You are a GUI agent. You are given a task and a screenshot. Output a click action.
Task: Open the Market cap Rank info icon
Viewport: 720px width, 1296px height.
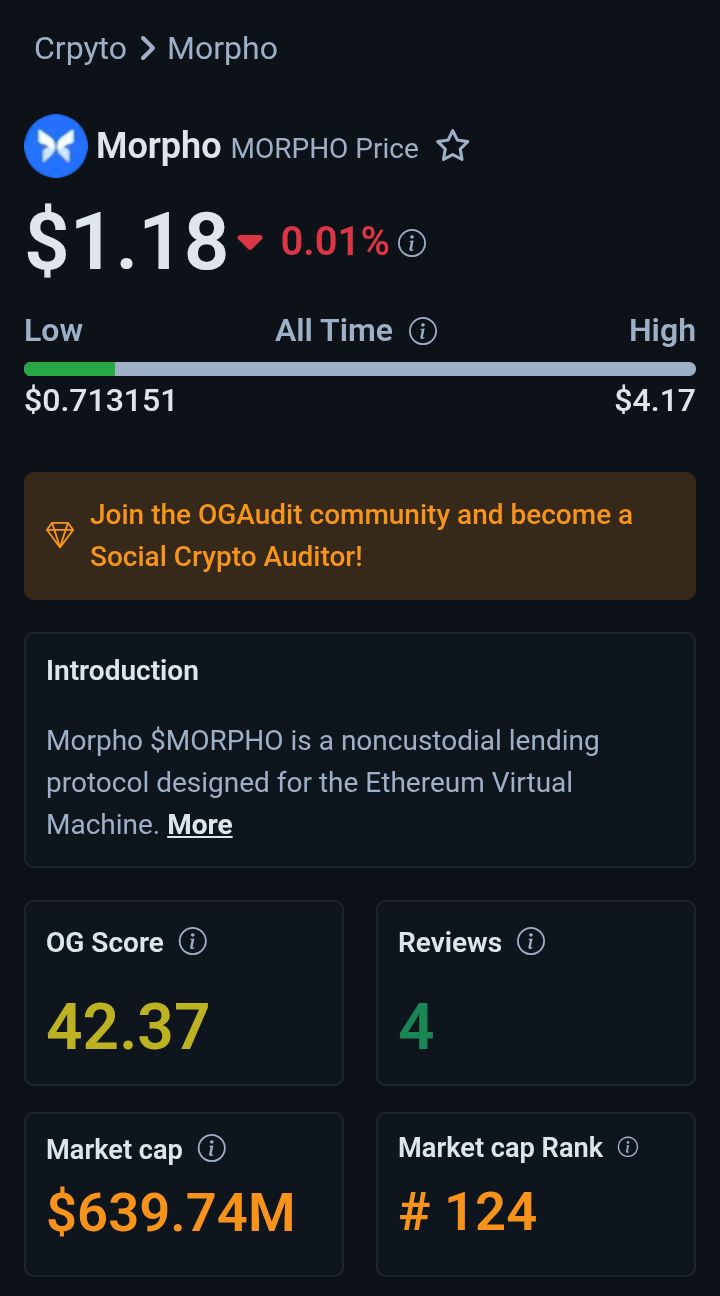[x=628, y=1147]
